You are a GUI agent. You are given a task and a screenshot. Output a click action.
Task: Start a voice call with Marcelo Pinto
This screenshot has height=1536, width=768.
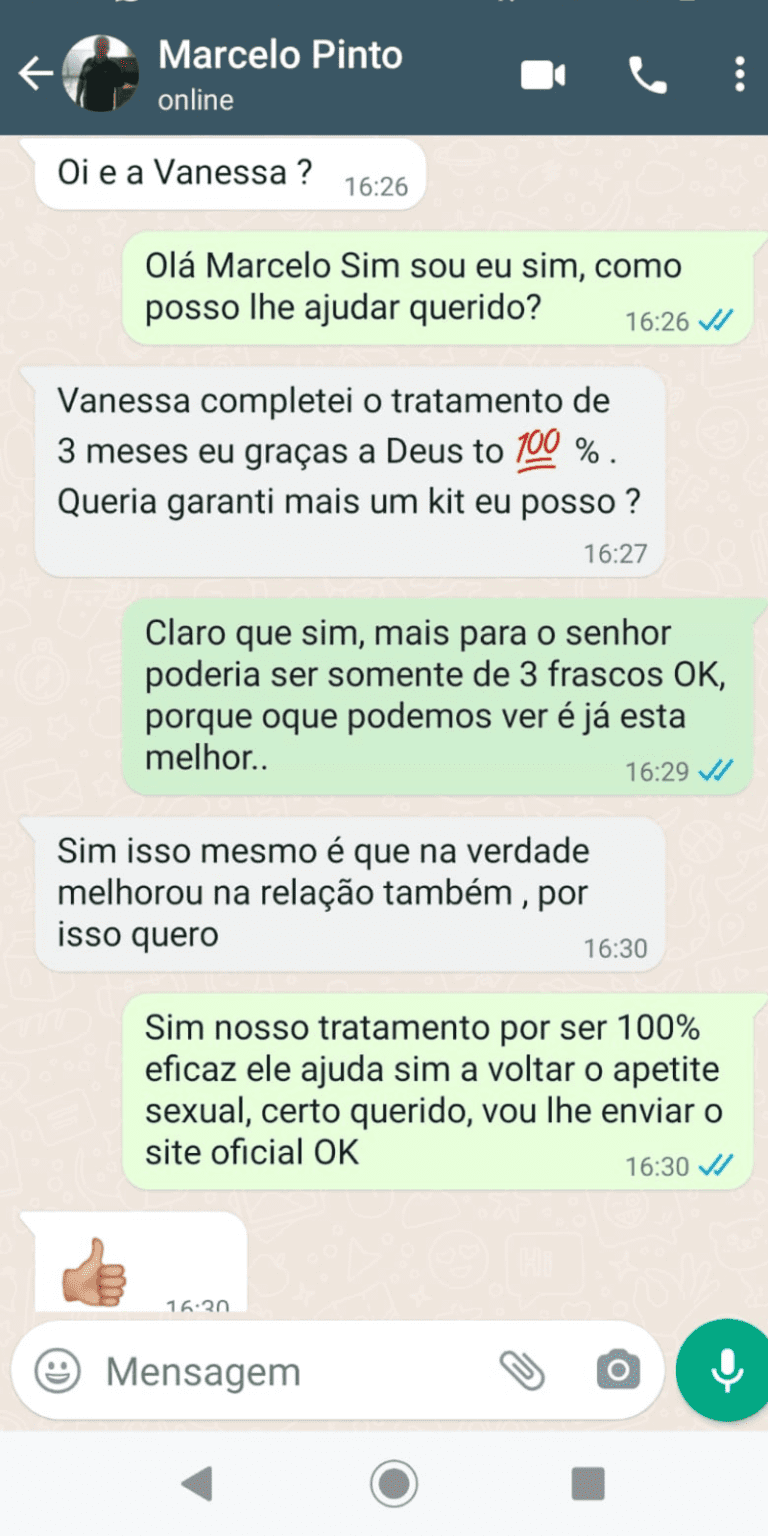click(647, 75)
